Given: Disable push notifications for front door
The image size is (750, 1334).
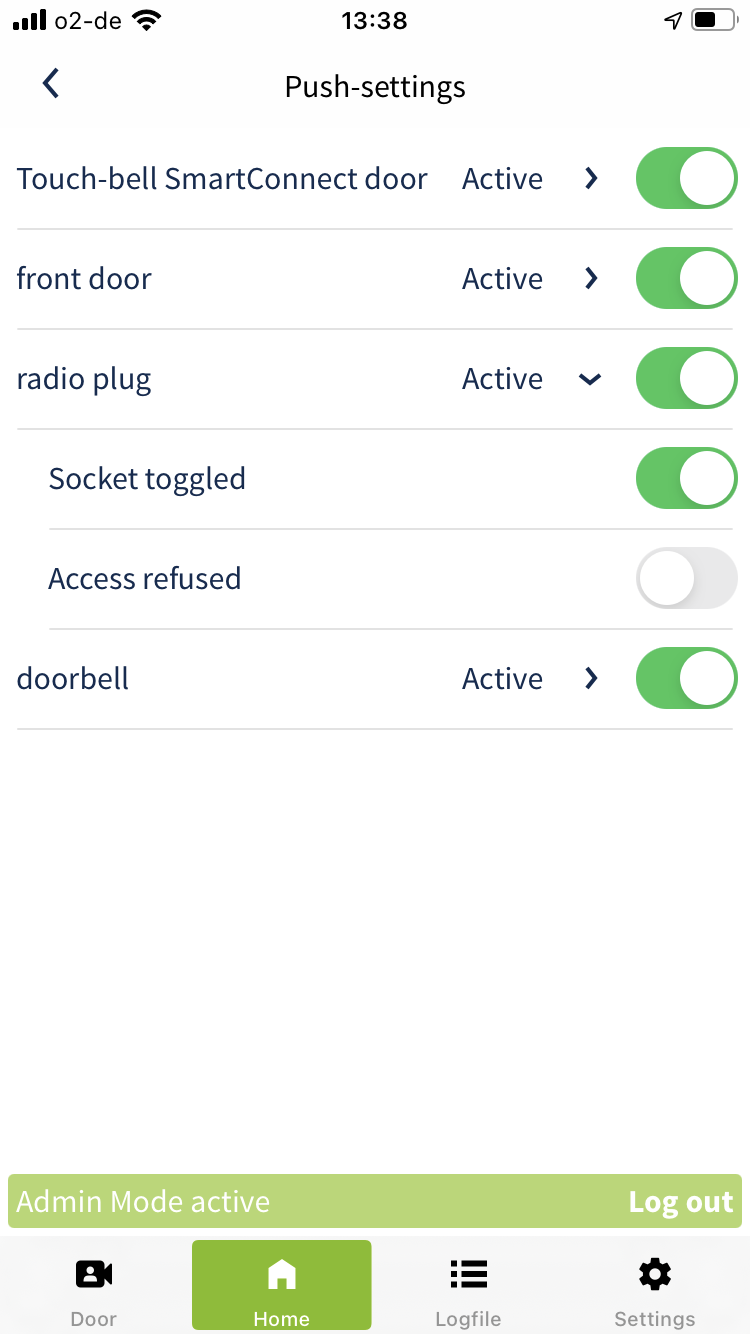Looking at the screenshot, I should click(x=686, y=278).
